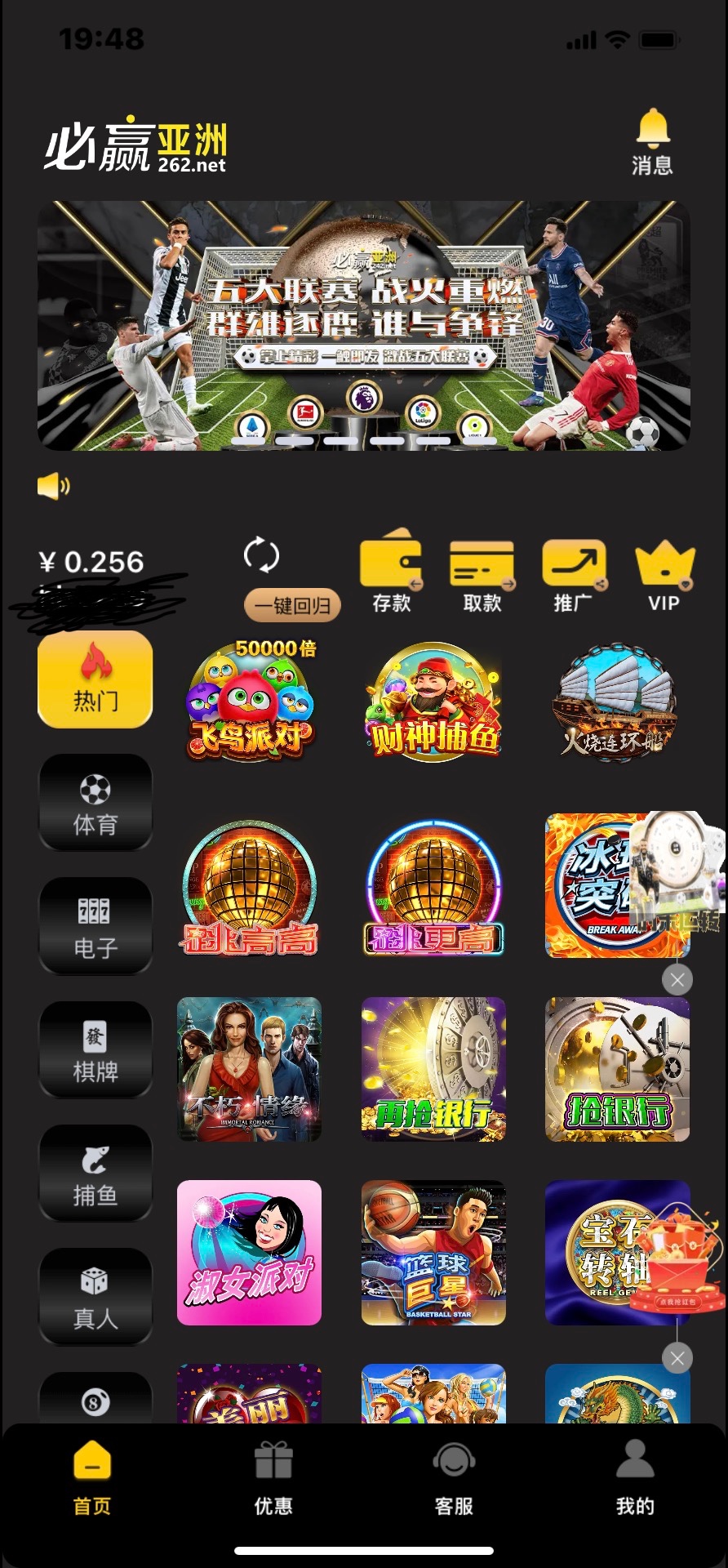Viewport: 728px width, 1568px height.
Task: Open the 篮球巨星 Basketball Star game
Action: 433,1252
